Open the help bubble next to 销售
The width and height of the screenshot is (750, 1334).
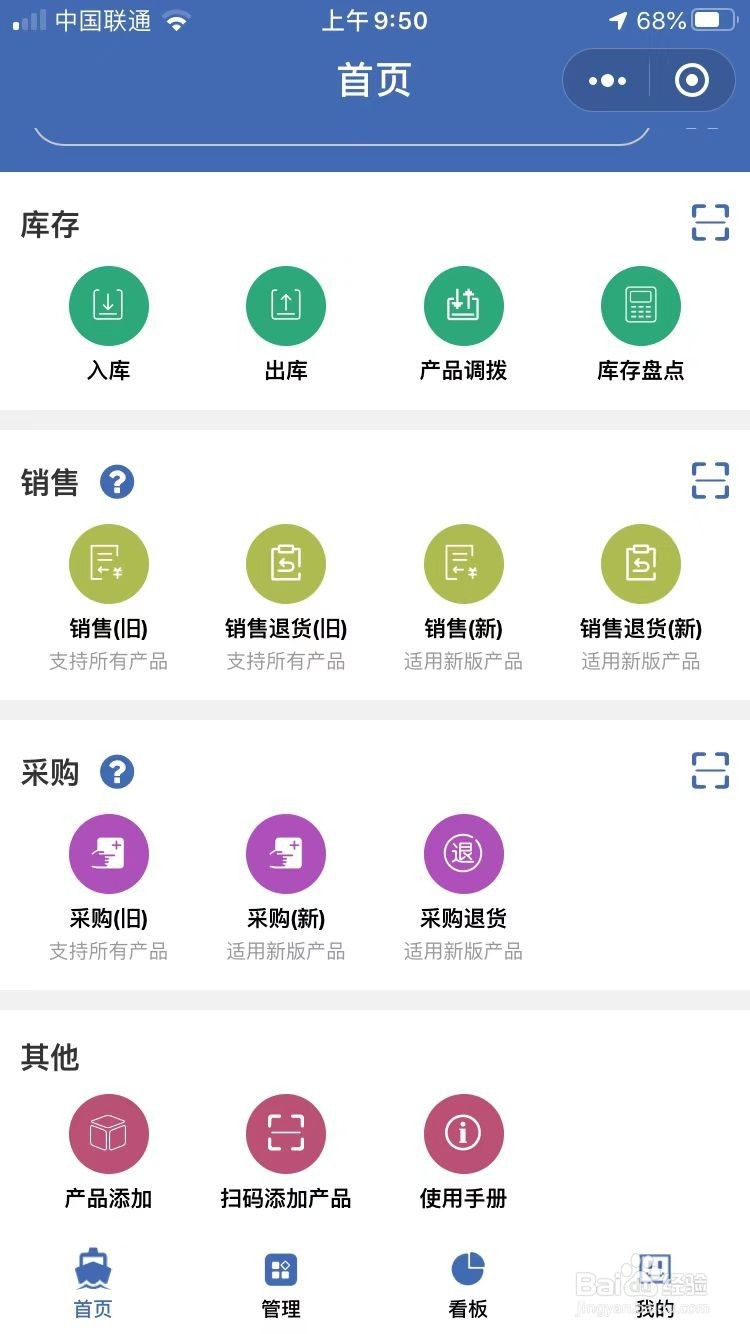click(118, 482)
